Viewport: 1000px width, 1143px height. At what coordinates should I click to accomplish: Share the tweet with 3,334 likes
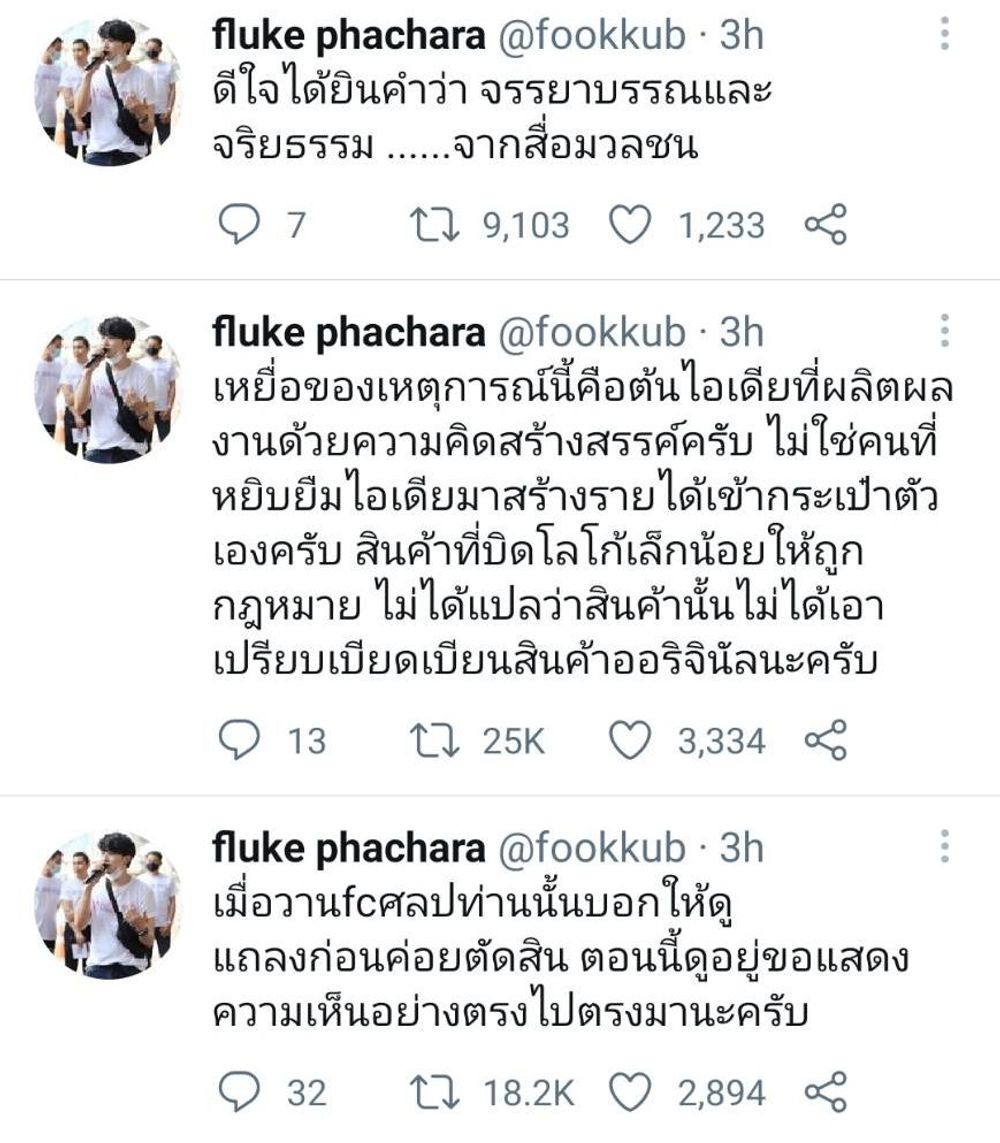pos(826,741)
